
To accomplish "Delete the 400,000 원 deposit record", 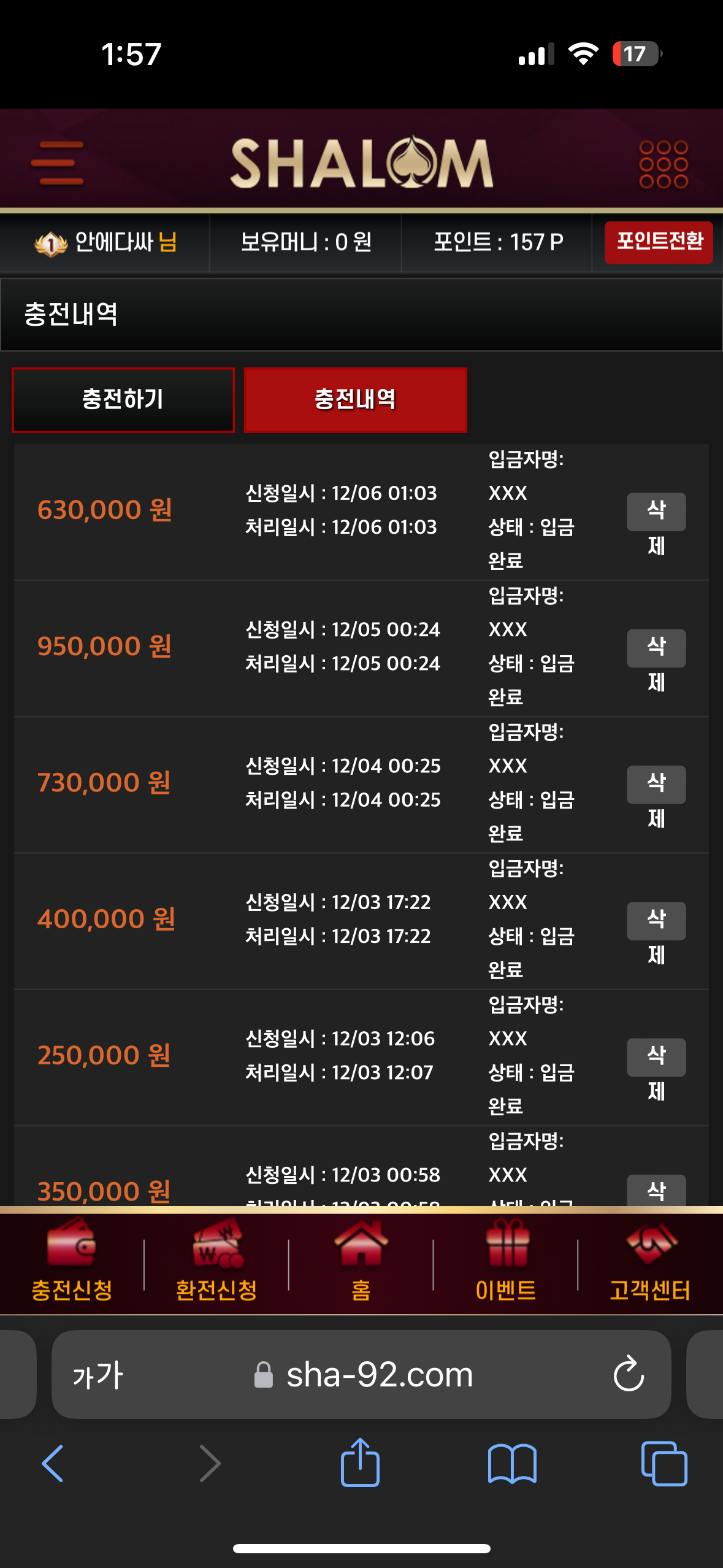I will (x=656, y=921).
